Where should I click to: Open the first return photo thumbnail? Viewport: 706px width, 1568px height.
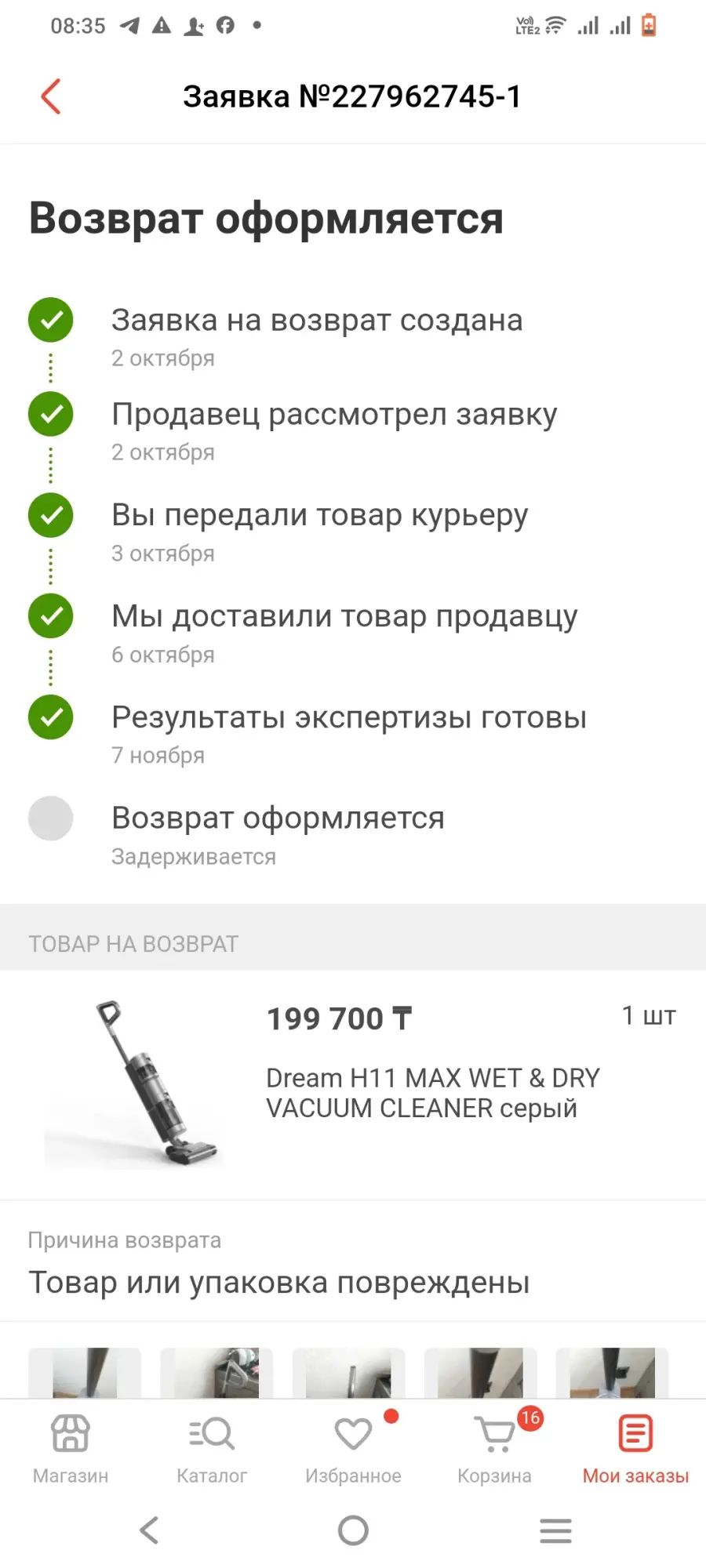tap(85, 1373)
